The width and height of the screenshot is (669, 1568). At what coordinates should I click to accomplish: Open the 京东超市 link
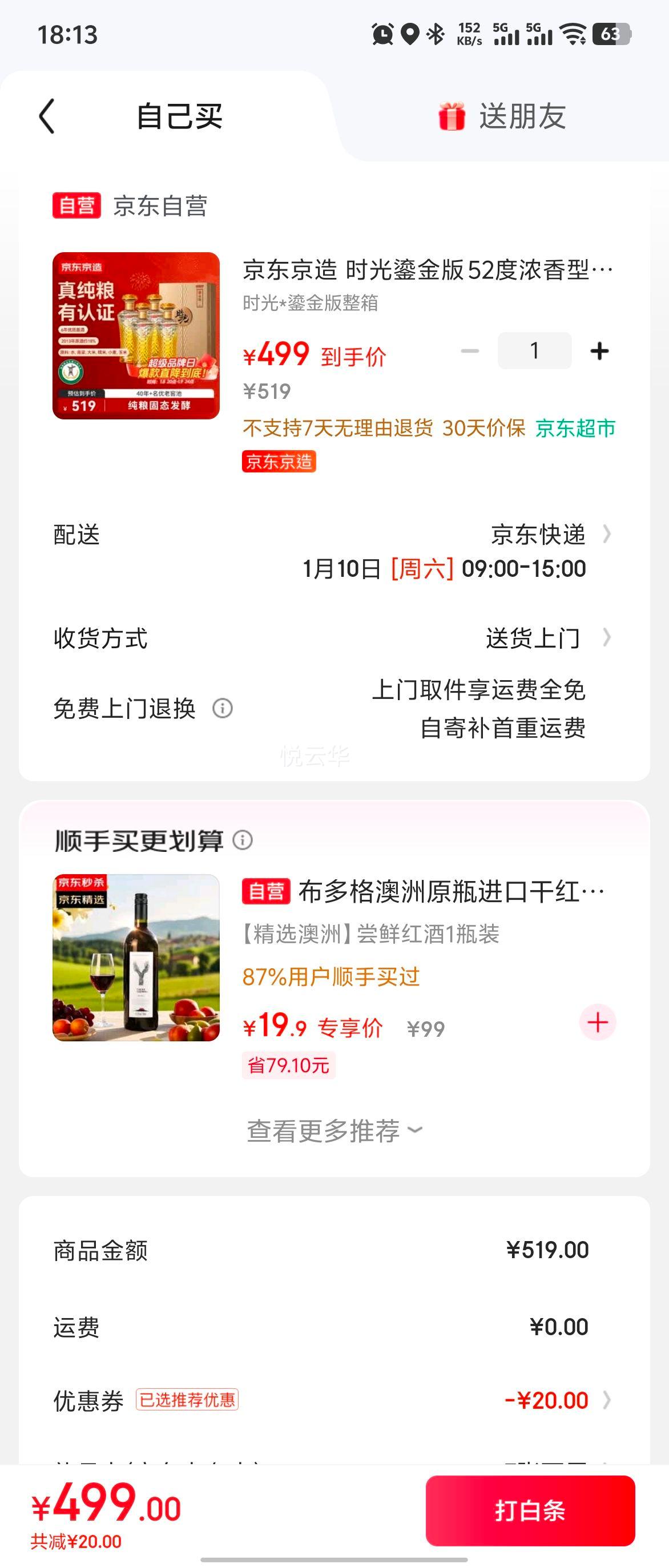(x=576, y=429)
